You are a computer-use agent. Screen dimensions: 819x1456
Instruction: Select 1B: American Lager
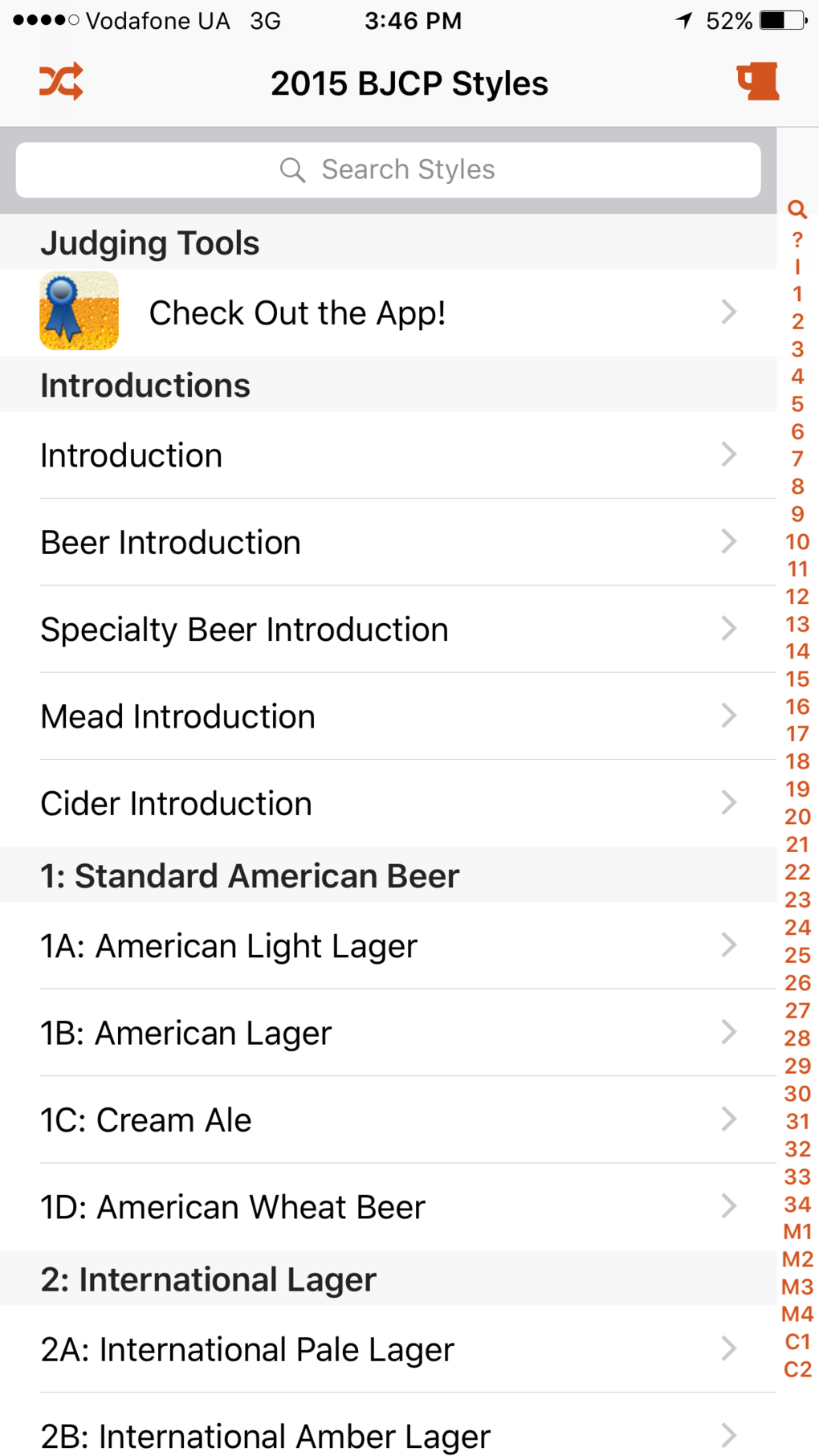click(x=388, y=1032)
